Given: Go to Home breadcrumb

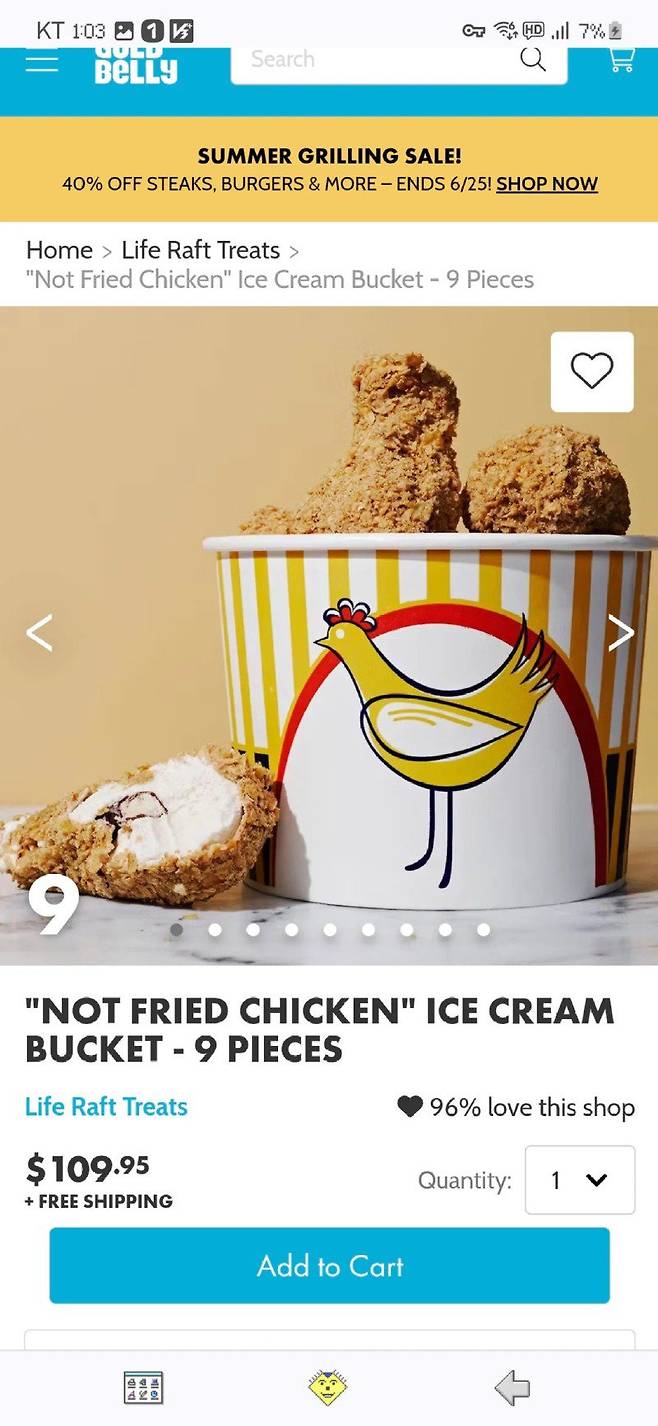Looking at the screenshot, I should [x=59, y=250].
